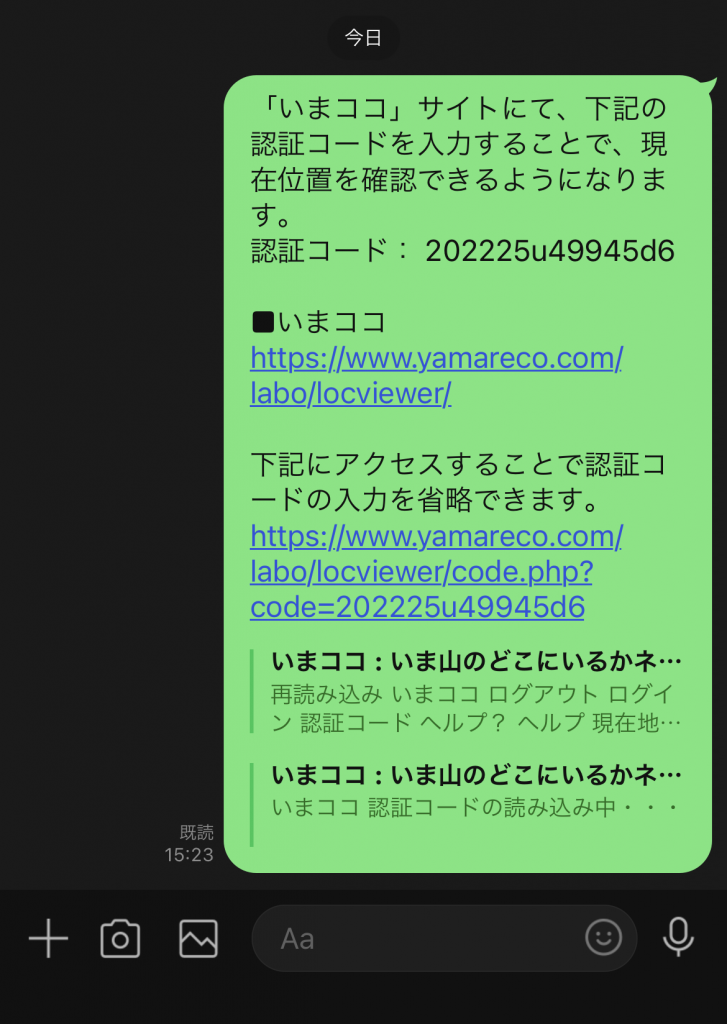Open link preview showing 再読み込み いまココ ログアウト
The height and width of the screenshot is (1024, 727).
click(x=475, y=691)
